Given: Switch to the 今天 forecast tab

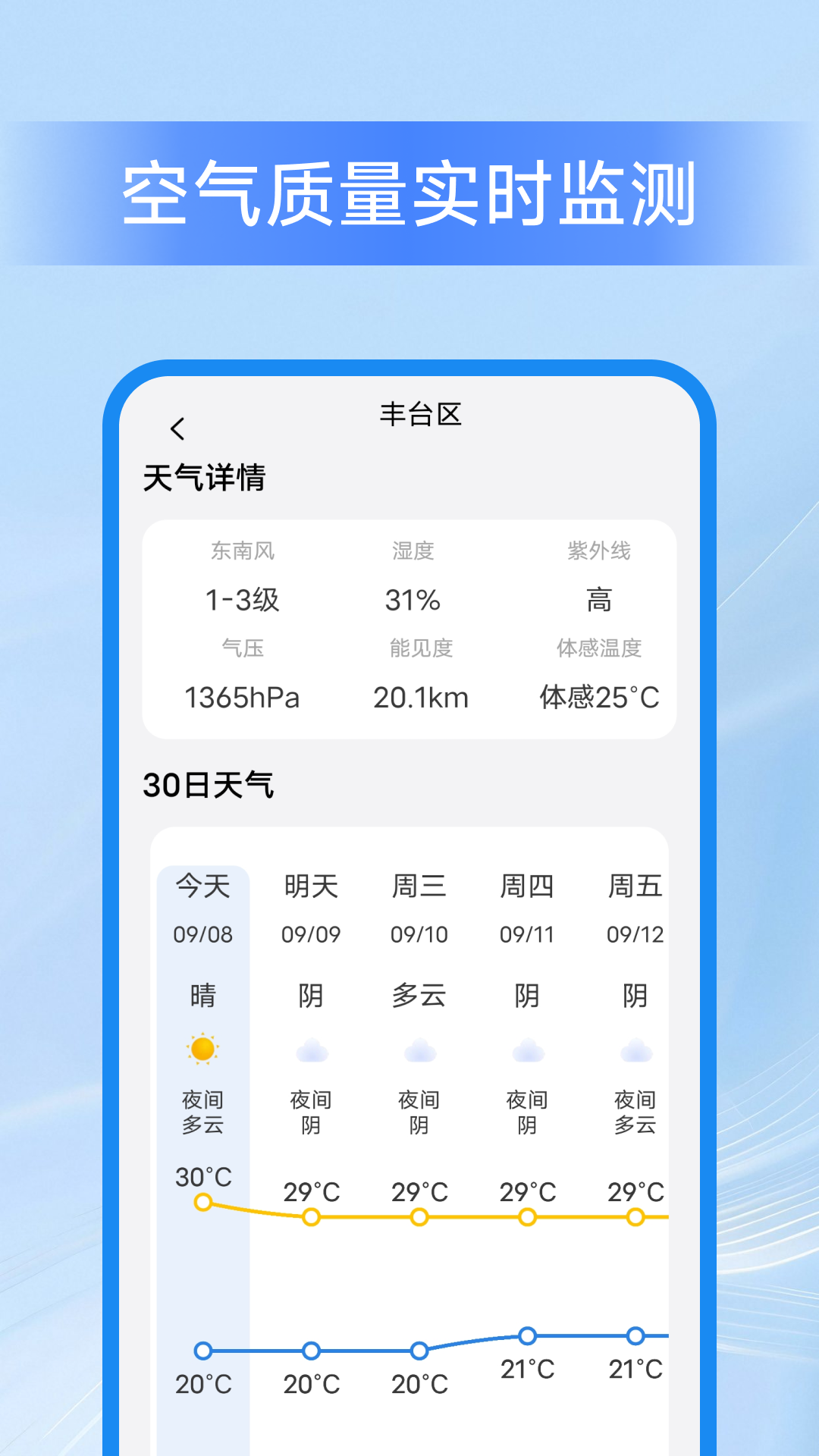Looking at the screenshot, I should click(x=202, y=887).
